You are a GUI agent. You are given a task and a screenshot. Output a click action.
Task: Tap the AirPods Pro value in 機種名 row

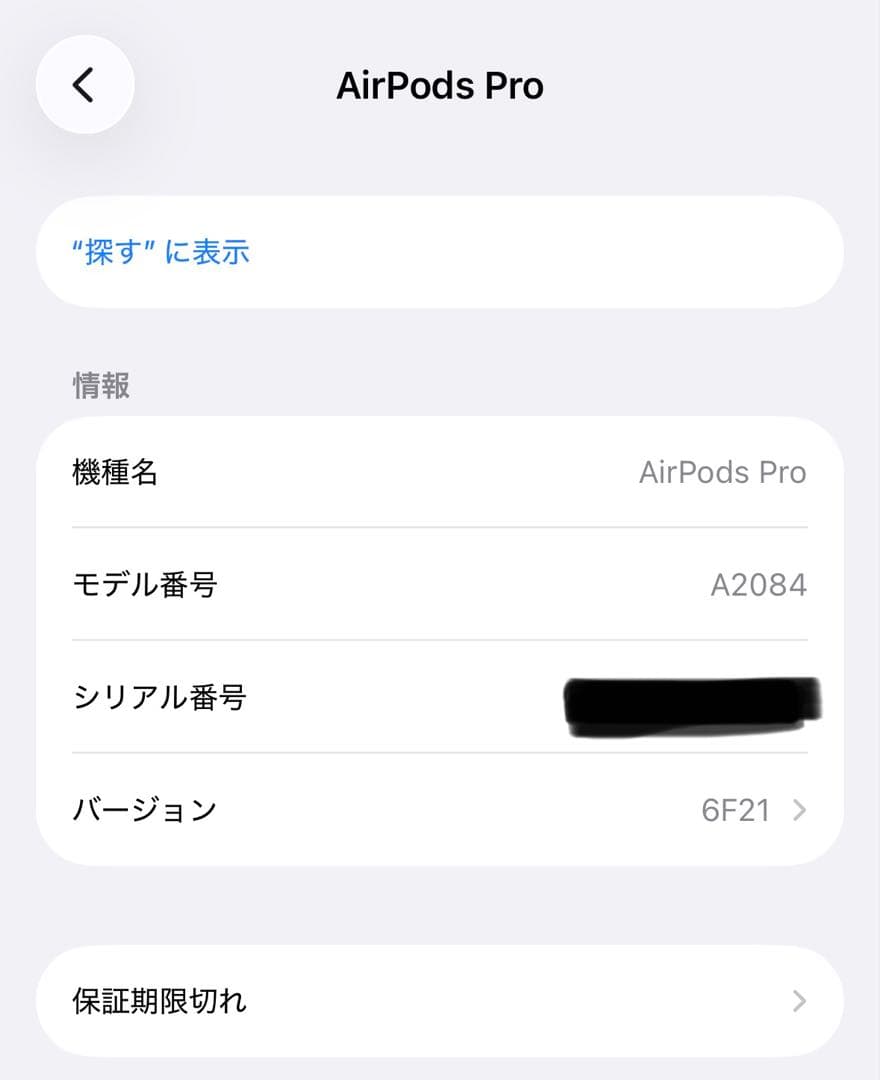722,473
